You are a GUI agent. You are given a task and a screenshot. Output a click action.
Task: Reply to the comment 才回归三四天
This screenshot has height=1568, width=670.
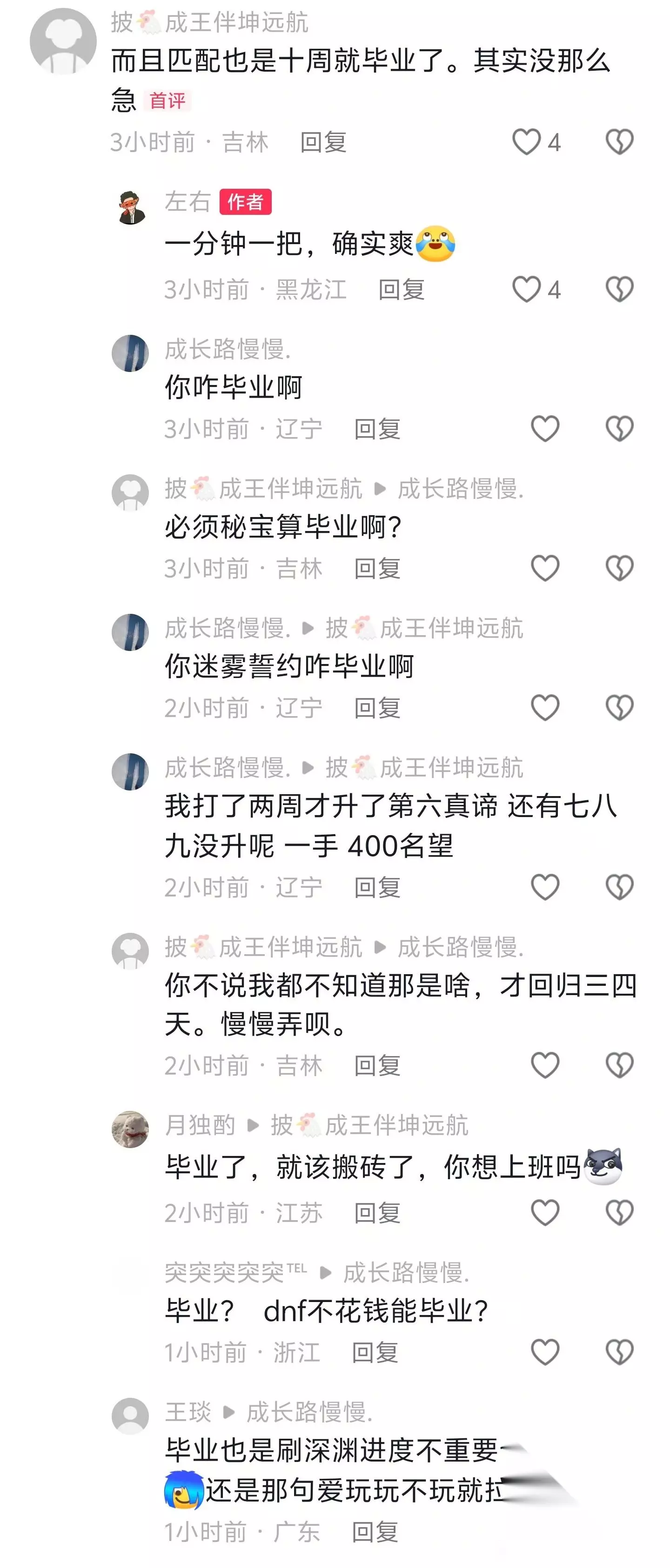tap(378, 1066)
